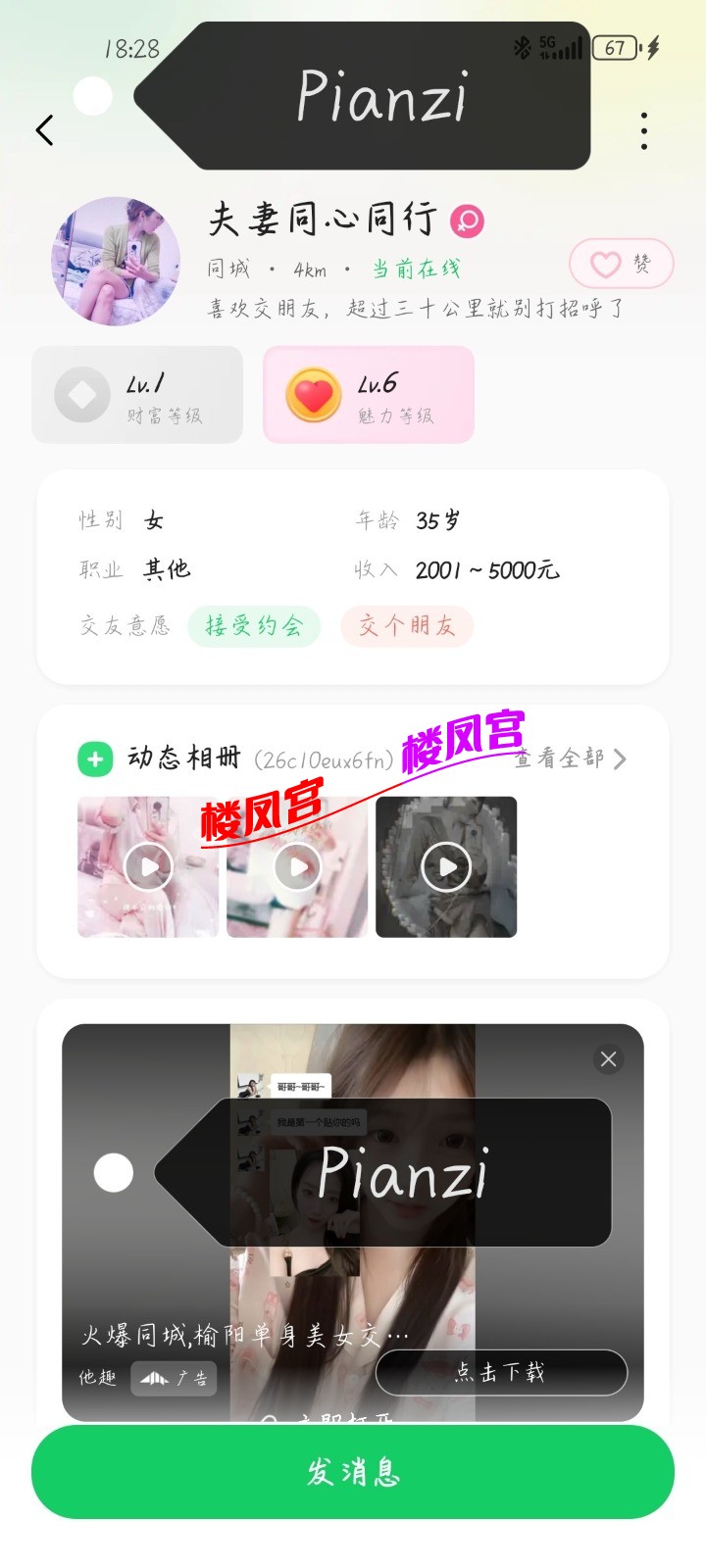Image resolution: width=706 pixels, height=1568 pixels.
Task: Send a message with 发消息 button
Action: click(x=353, y=1472)
